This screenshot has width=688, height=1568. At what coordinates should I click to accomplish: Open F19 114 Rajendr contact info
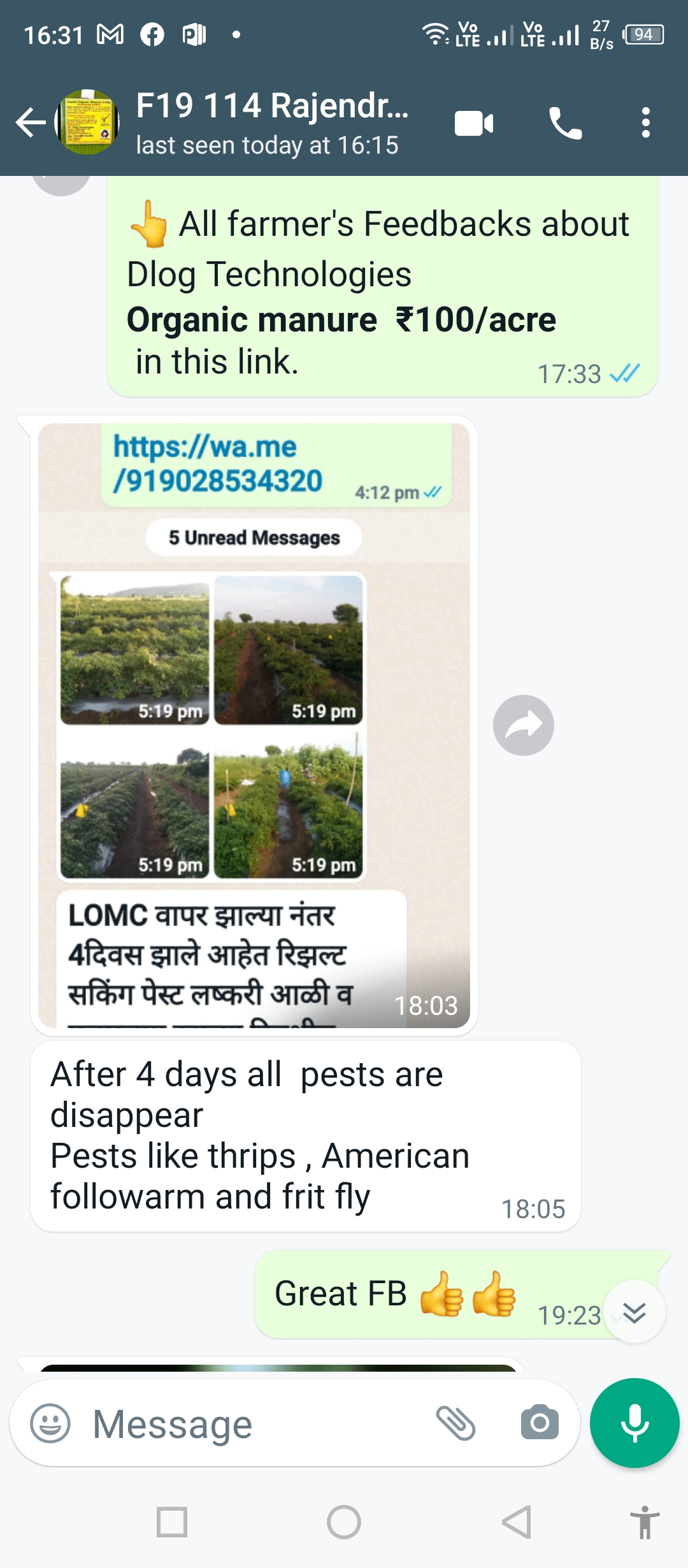pos(271,121)
